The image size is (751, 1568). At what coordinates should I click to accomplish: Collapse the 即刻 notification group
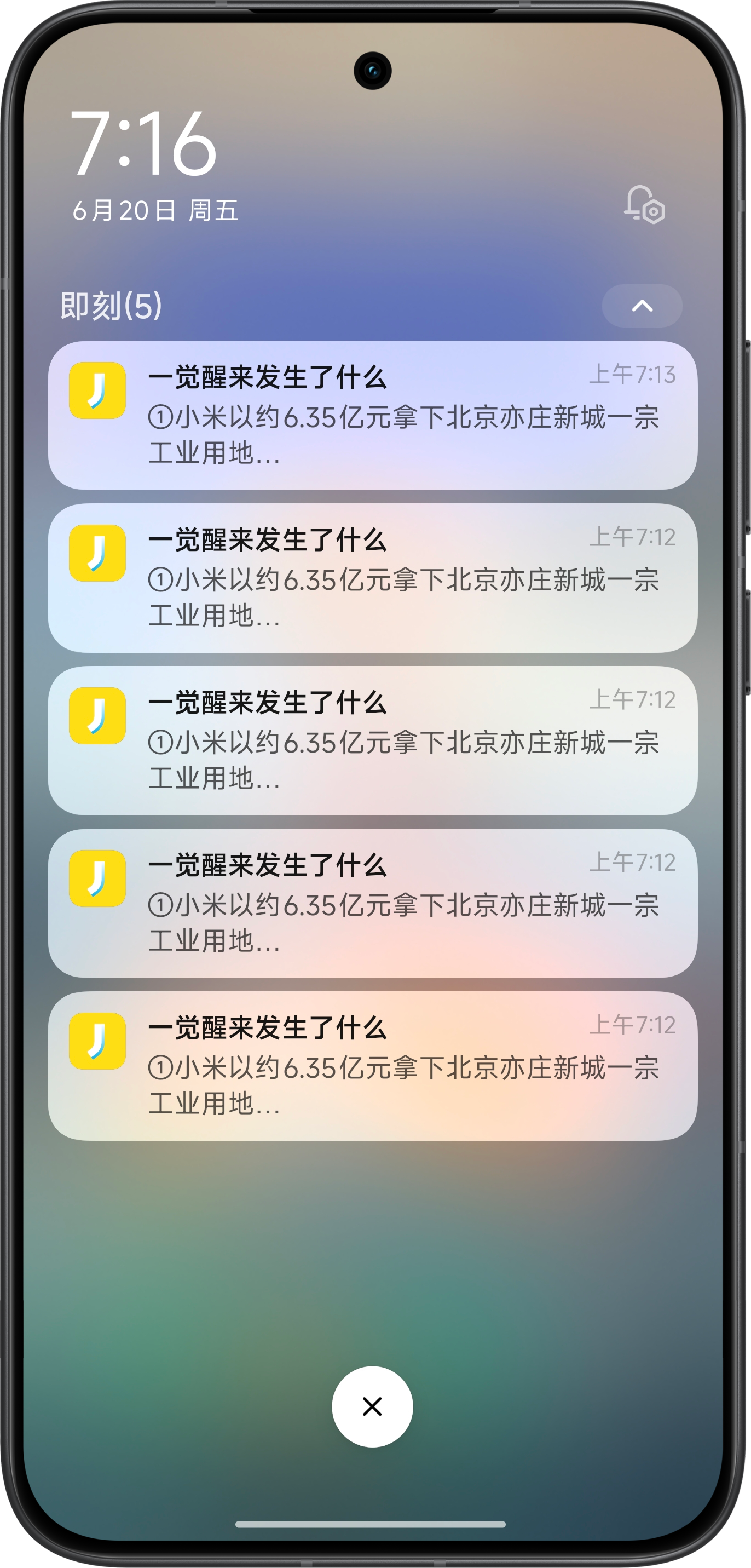point(642,306)
